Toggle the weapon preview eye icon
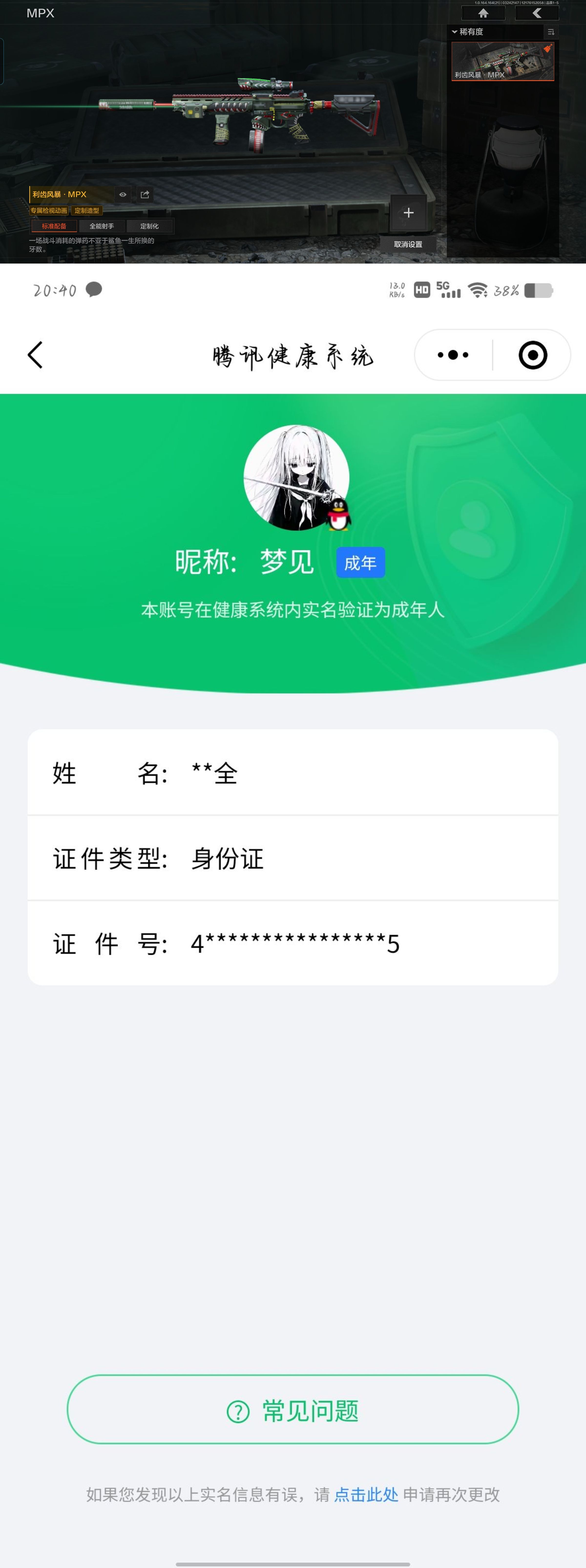This screenshot has width=586, height=1568. pos(123,194)
